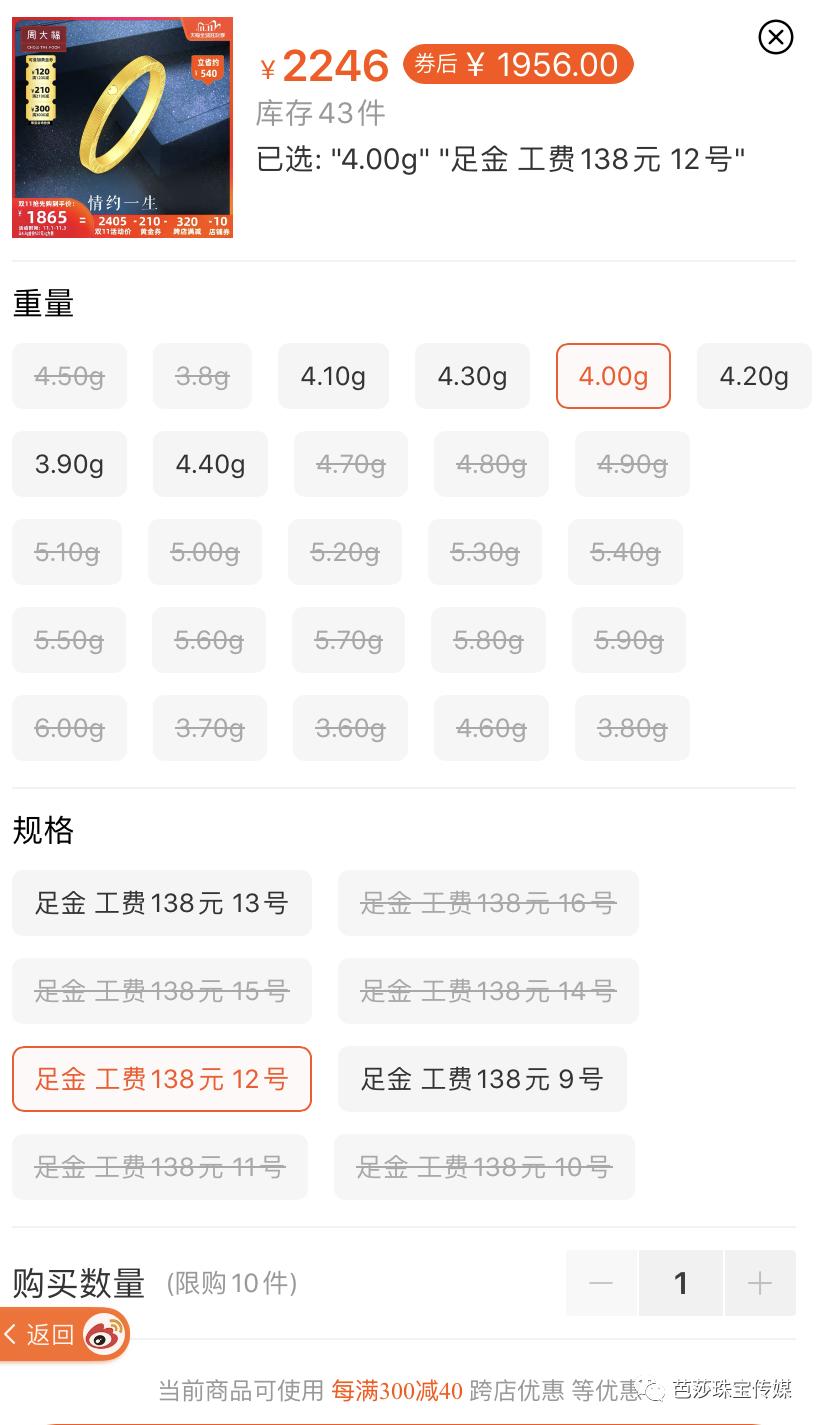
Task: Select the 4.40g weight option
Action: pyautogui.click(x=209, y=464)
